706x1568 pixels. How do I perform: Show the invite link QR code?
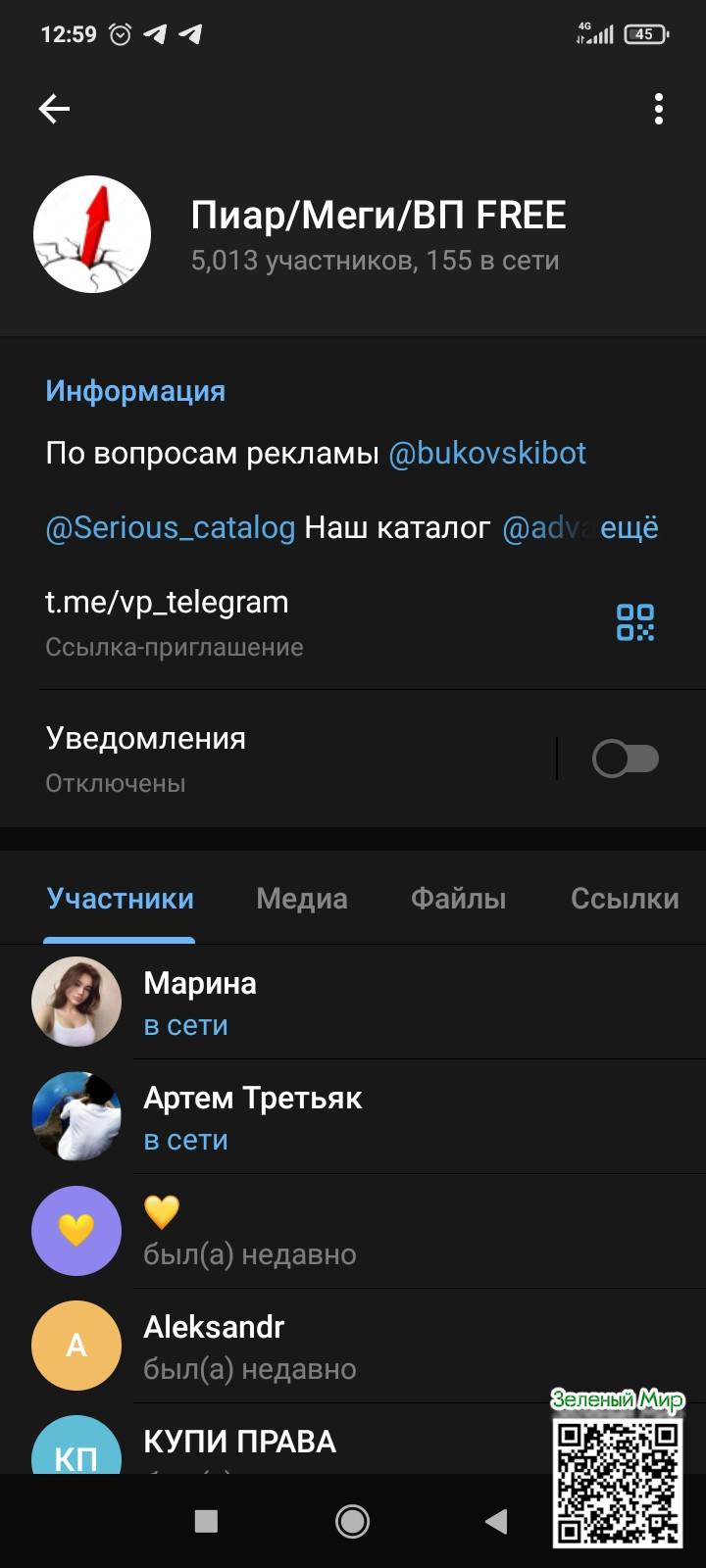coord(634,622)
